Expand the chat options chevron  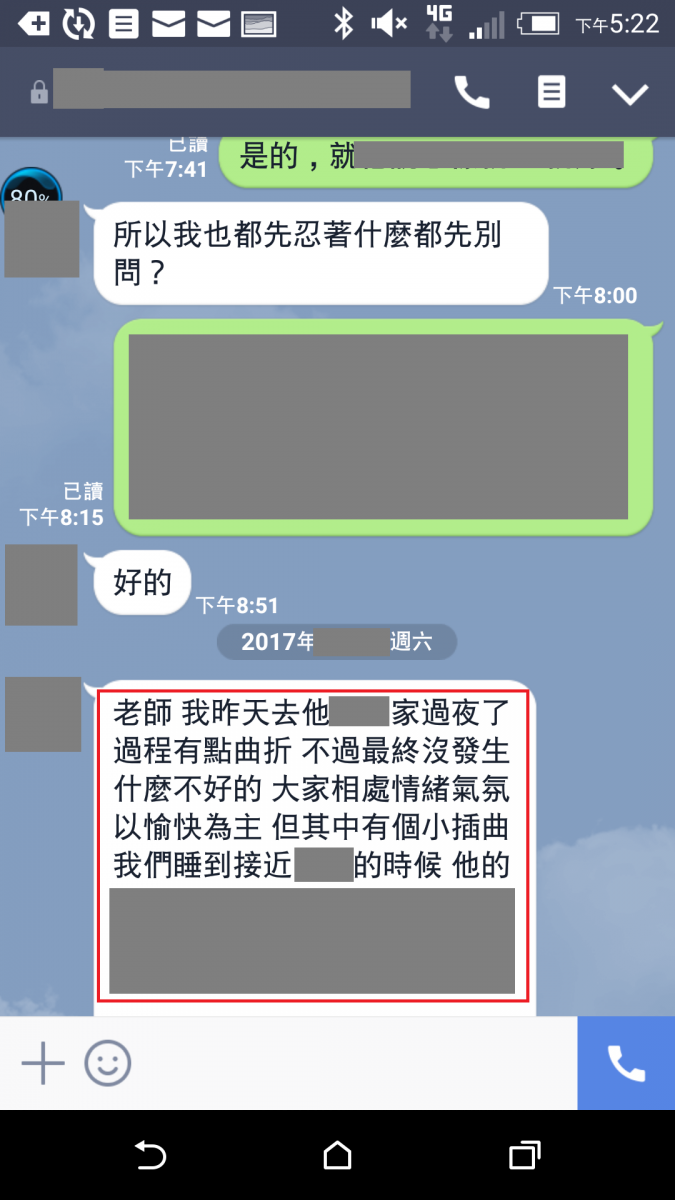[630, 93]
